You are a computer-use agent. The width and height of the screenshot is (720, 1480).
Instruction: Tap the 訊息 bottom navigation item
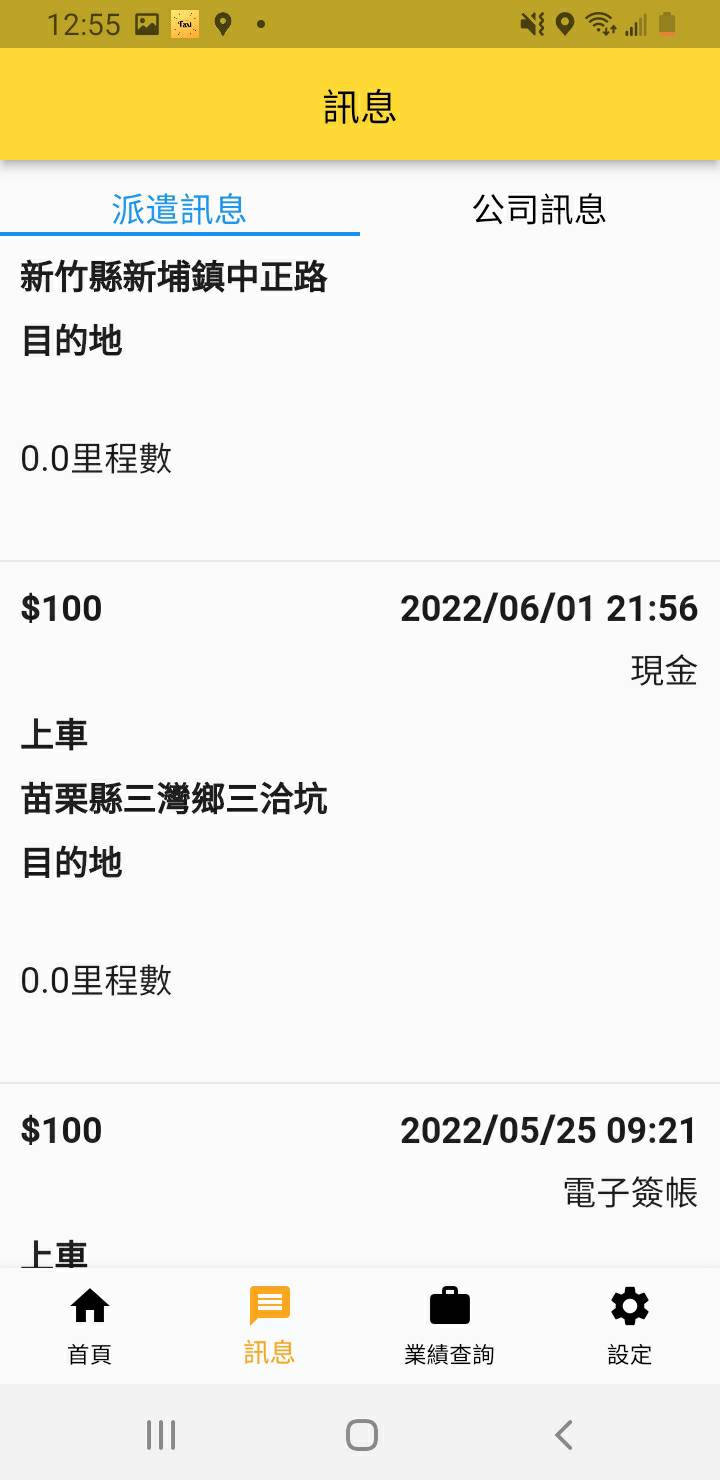pyautogui.click(x=270, y=1326)
